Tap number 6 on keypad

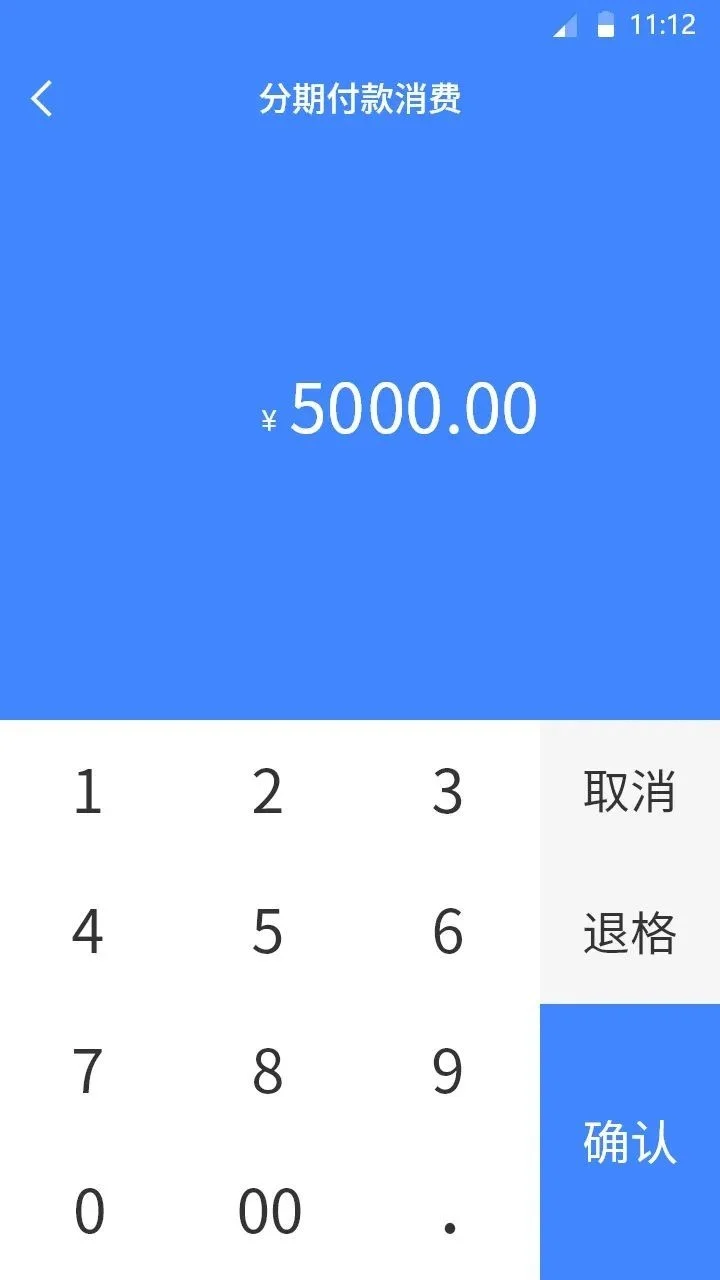[450, 931]
